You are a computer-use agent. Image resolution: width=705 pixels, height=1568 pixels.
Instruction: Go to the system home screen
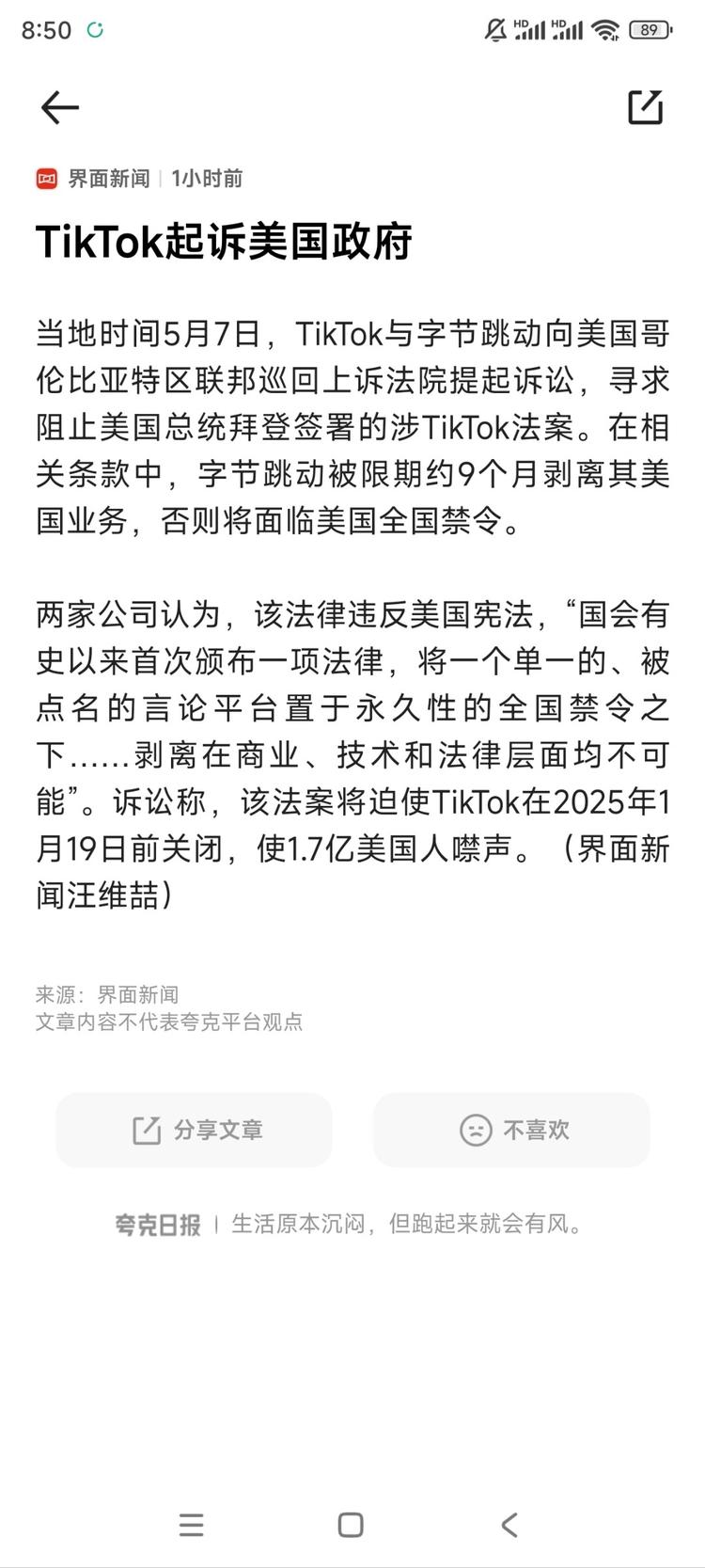[351, 1525]
